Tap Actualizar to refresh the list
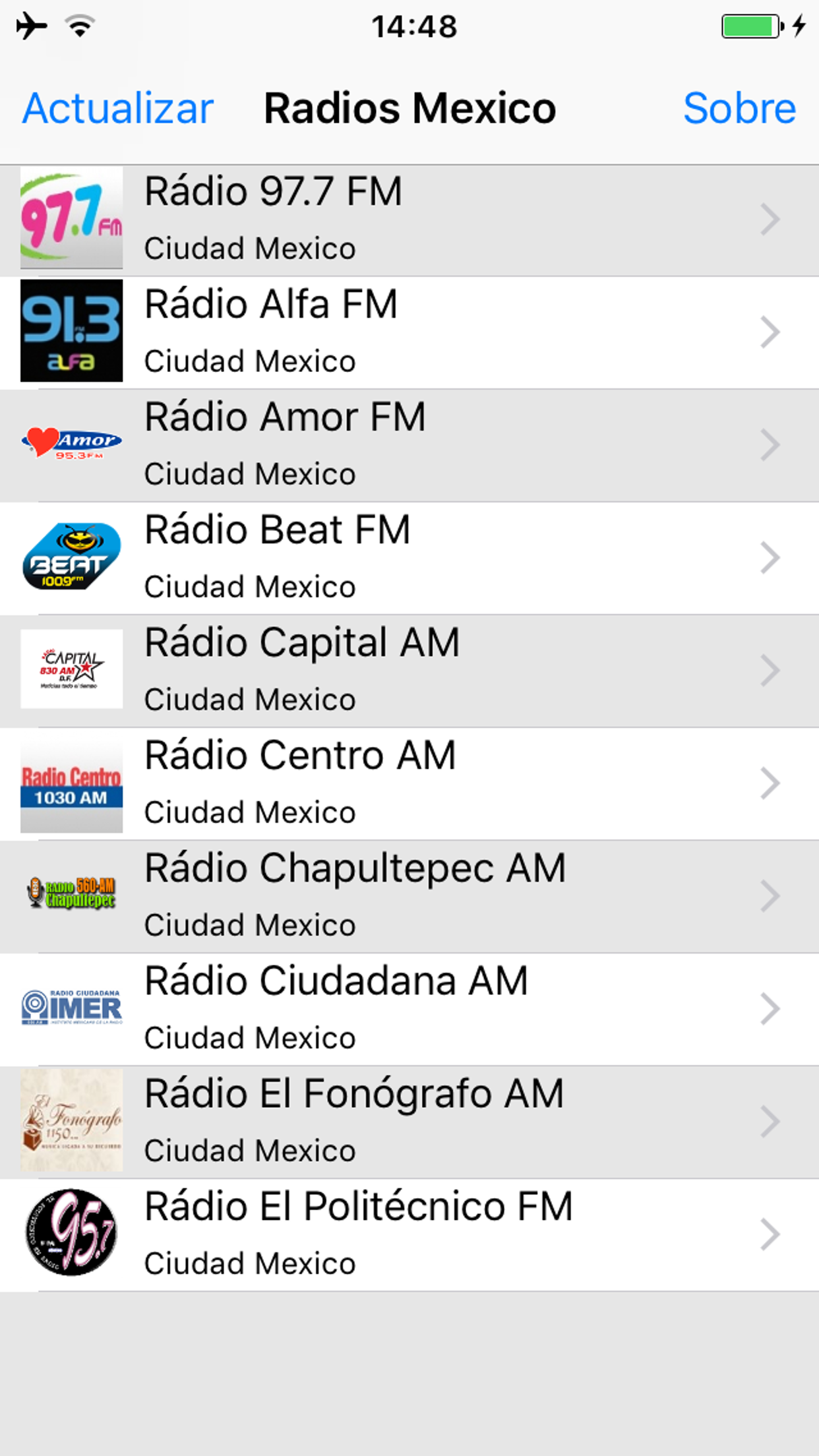 (118, 109)
